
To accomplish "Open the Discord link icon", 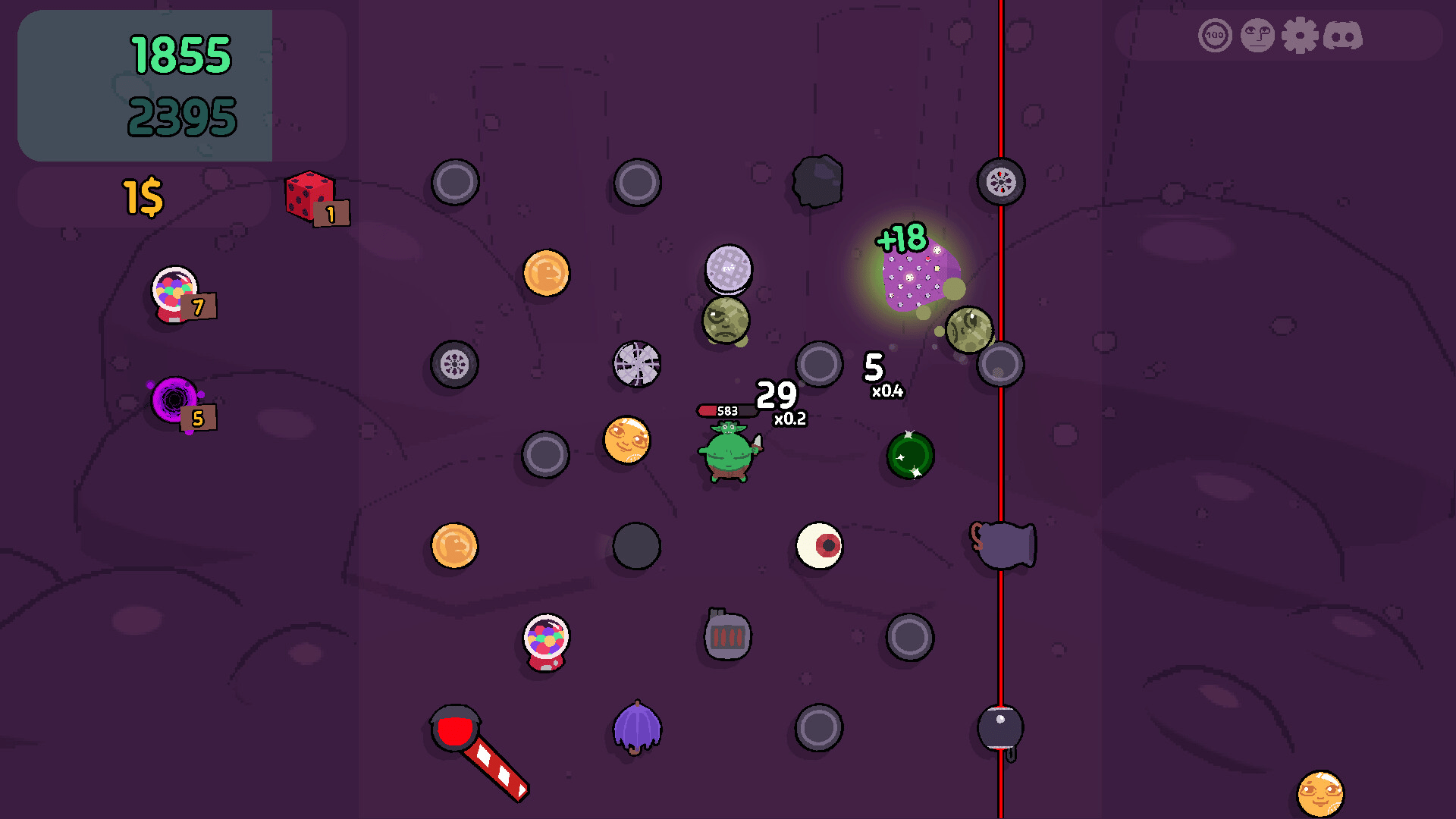I will [x=1342, y=36].
